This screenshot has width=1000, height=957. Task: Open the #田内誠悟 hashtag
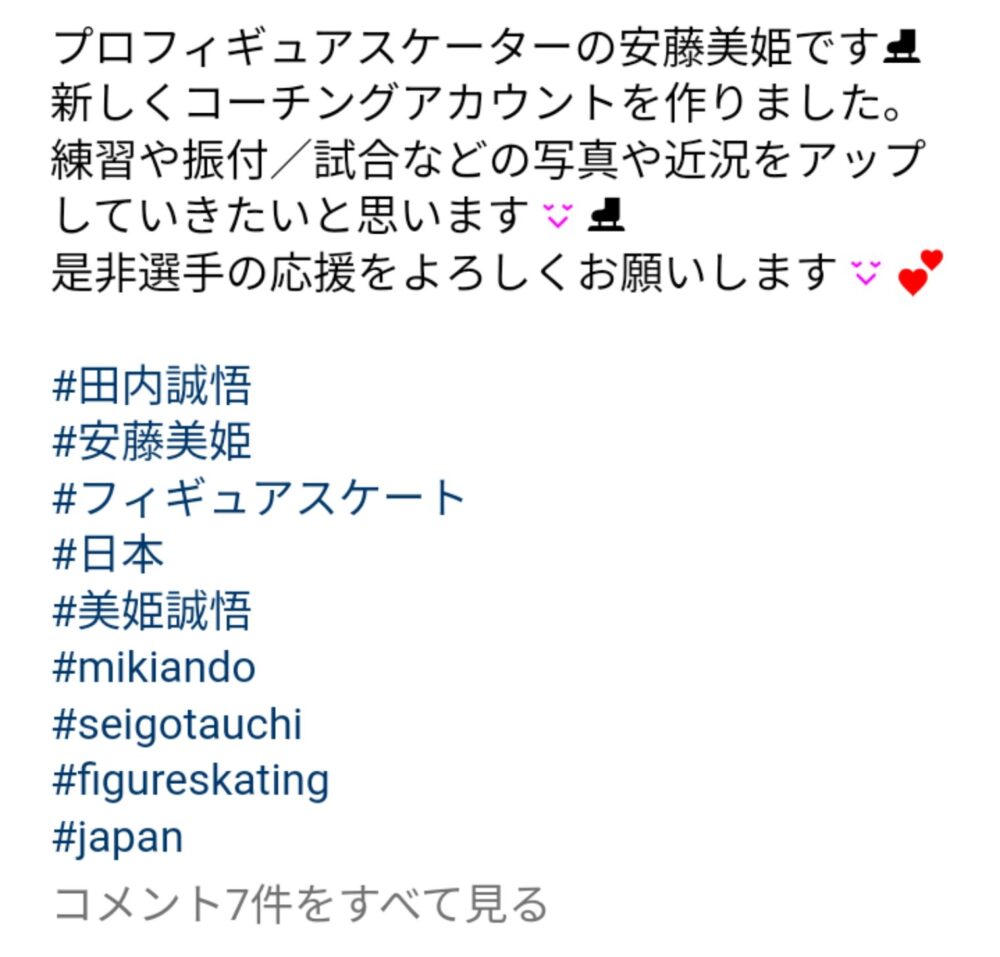click(151, 386)
